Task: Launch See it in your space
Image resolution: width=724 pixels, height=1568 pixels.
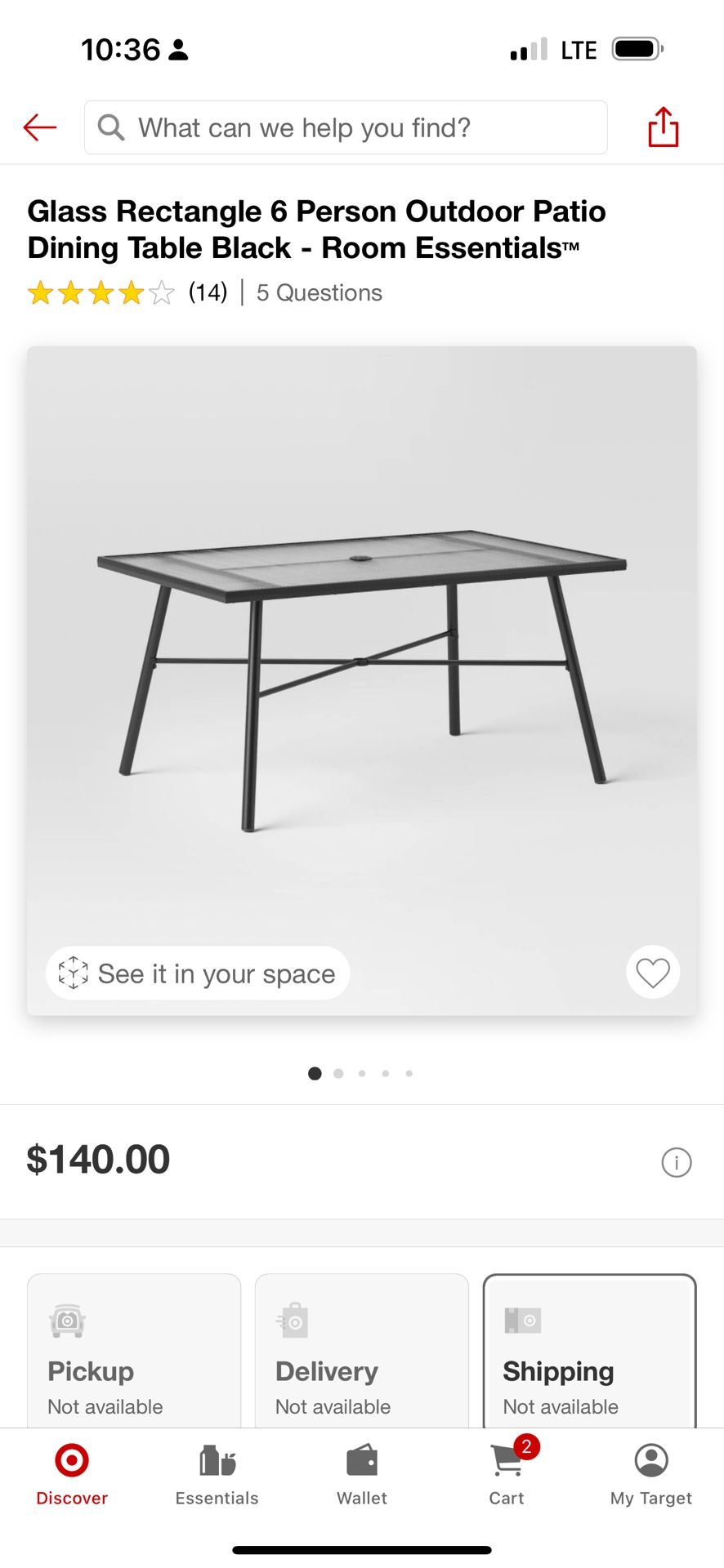Action: point(198,973)
